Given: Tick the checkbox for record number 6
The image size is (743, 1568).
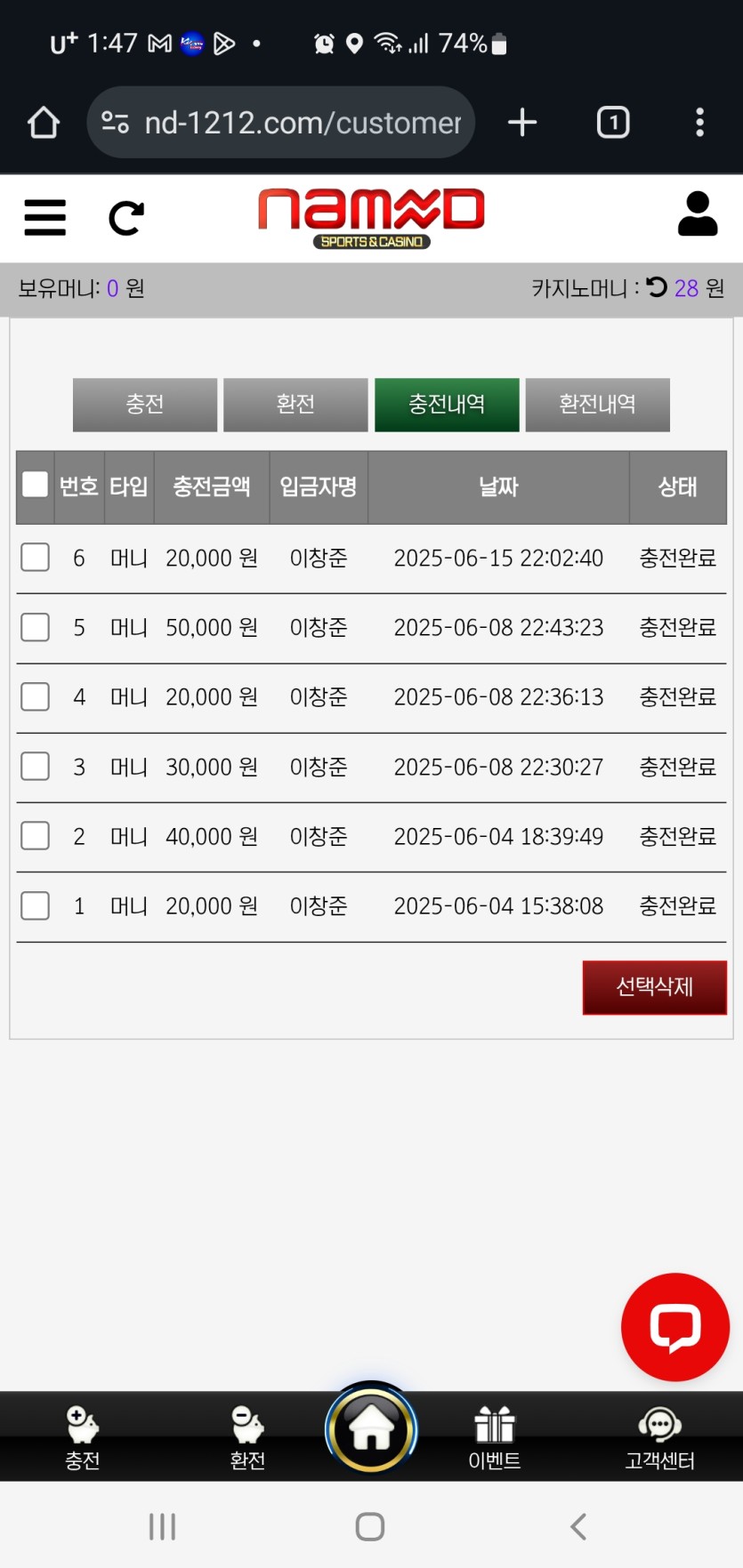Looking at the screenshot, I should click(x=35, y=558).
